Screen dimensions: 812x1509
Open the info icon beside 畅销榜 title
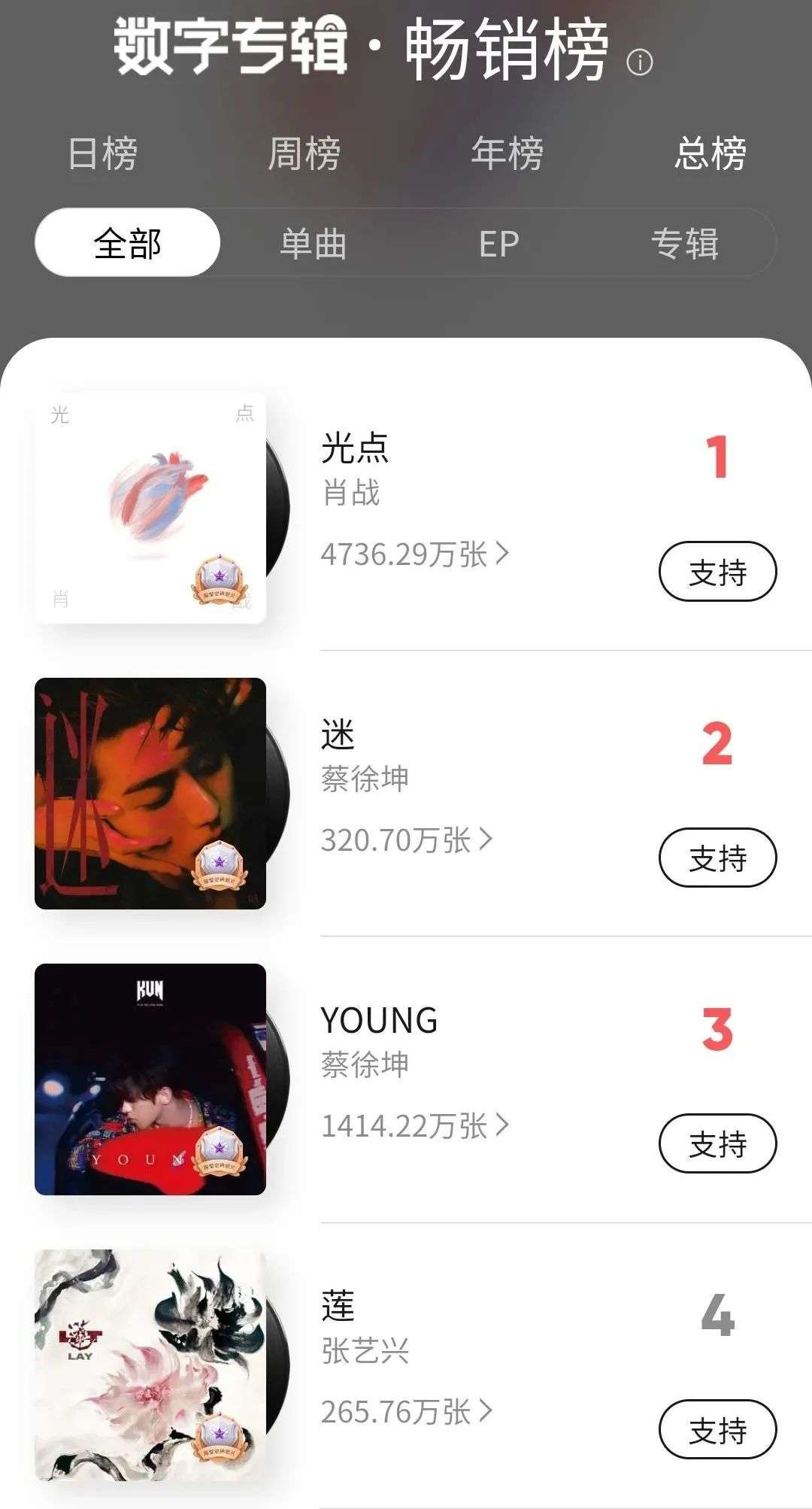[640, 62]
